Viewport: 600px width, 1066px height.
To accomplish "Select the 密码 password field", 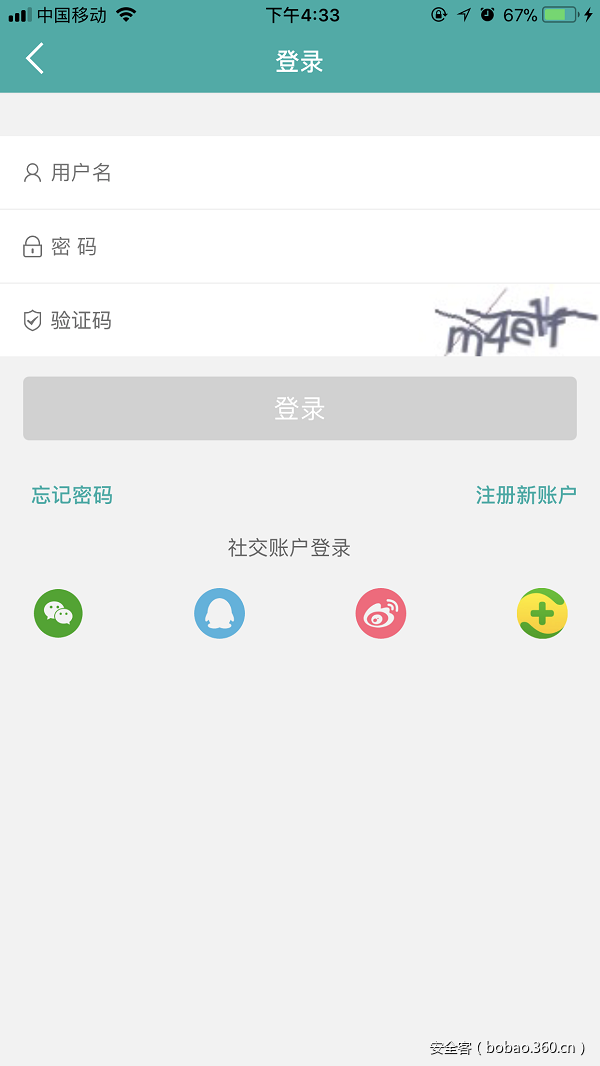I will 300,247.
